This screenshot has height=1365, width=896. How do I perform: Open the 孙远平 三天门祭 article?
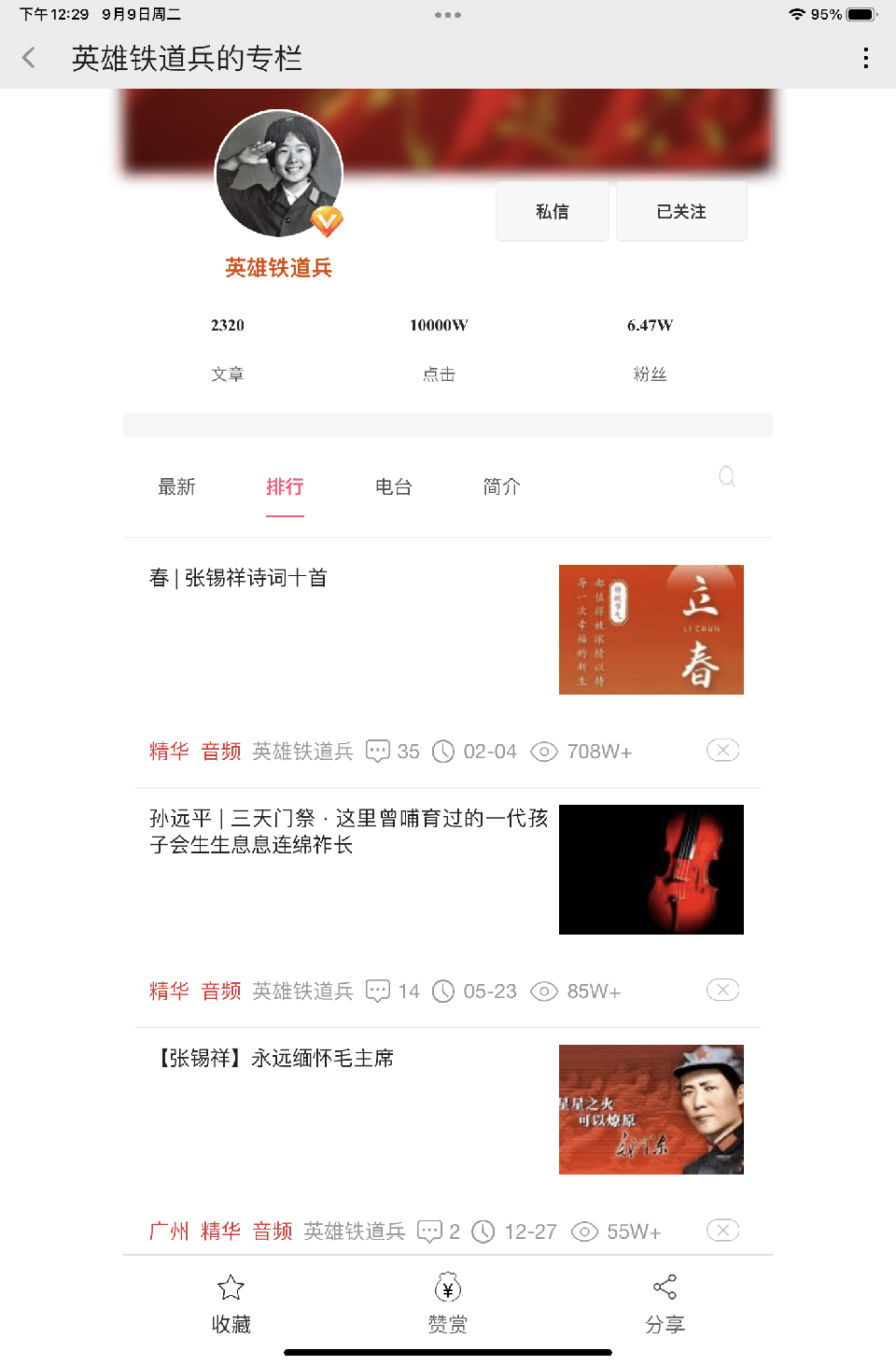[x=348, y=831]
